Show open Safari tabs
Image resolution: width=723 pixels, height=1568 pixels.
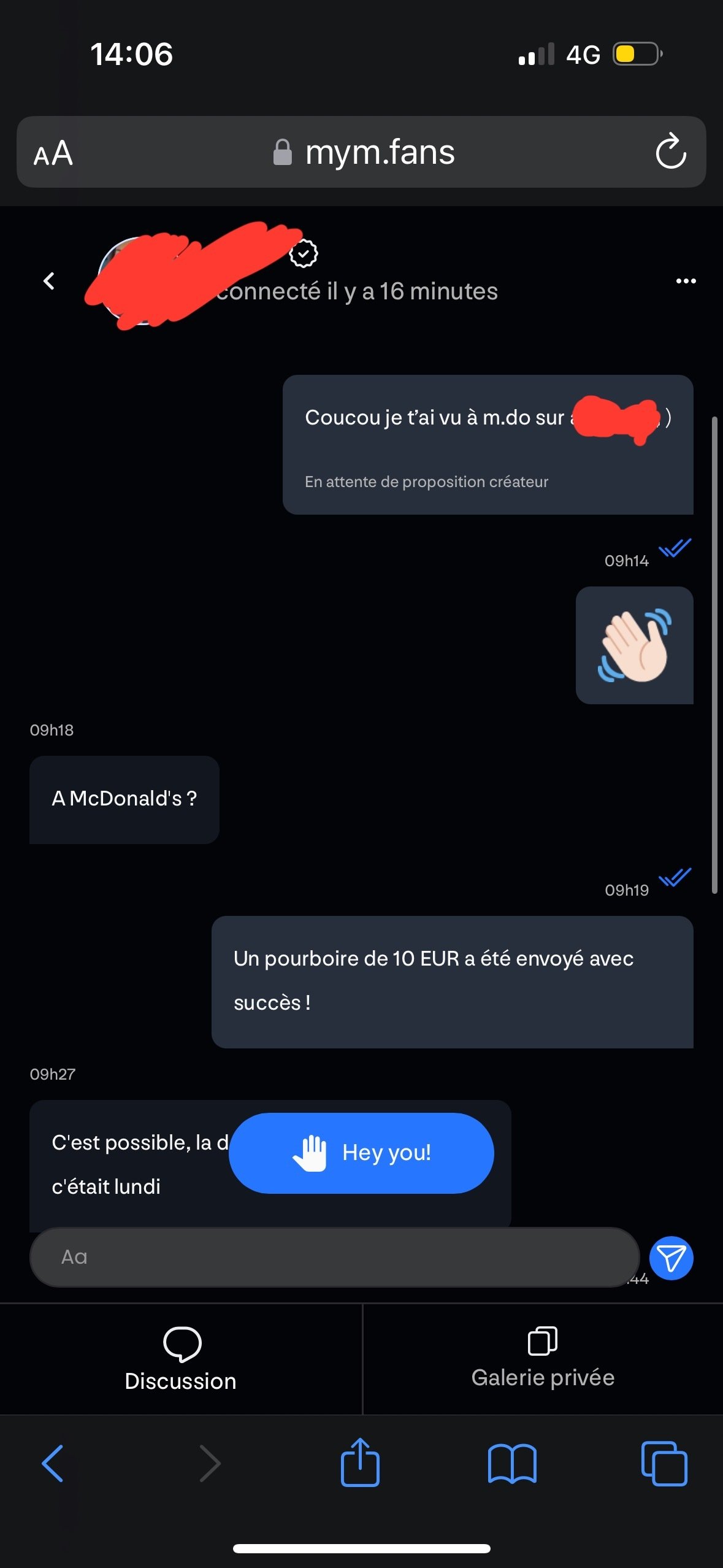(664, 1463)
